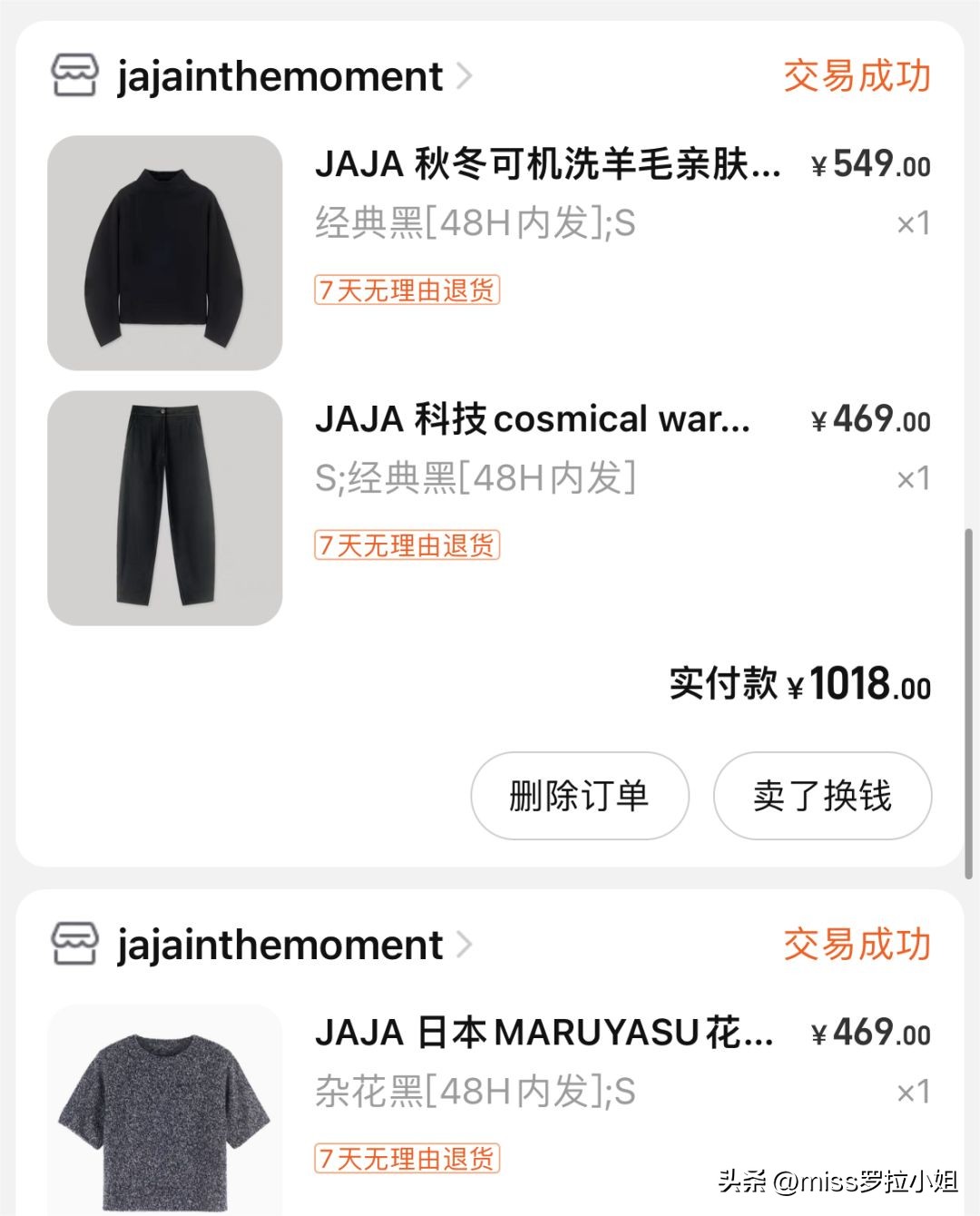The width and height of the screenshot is (980, 1216).
Task: Open the JAJA 科技 cosmical product title
Action: [x=534, y=419]
